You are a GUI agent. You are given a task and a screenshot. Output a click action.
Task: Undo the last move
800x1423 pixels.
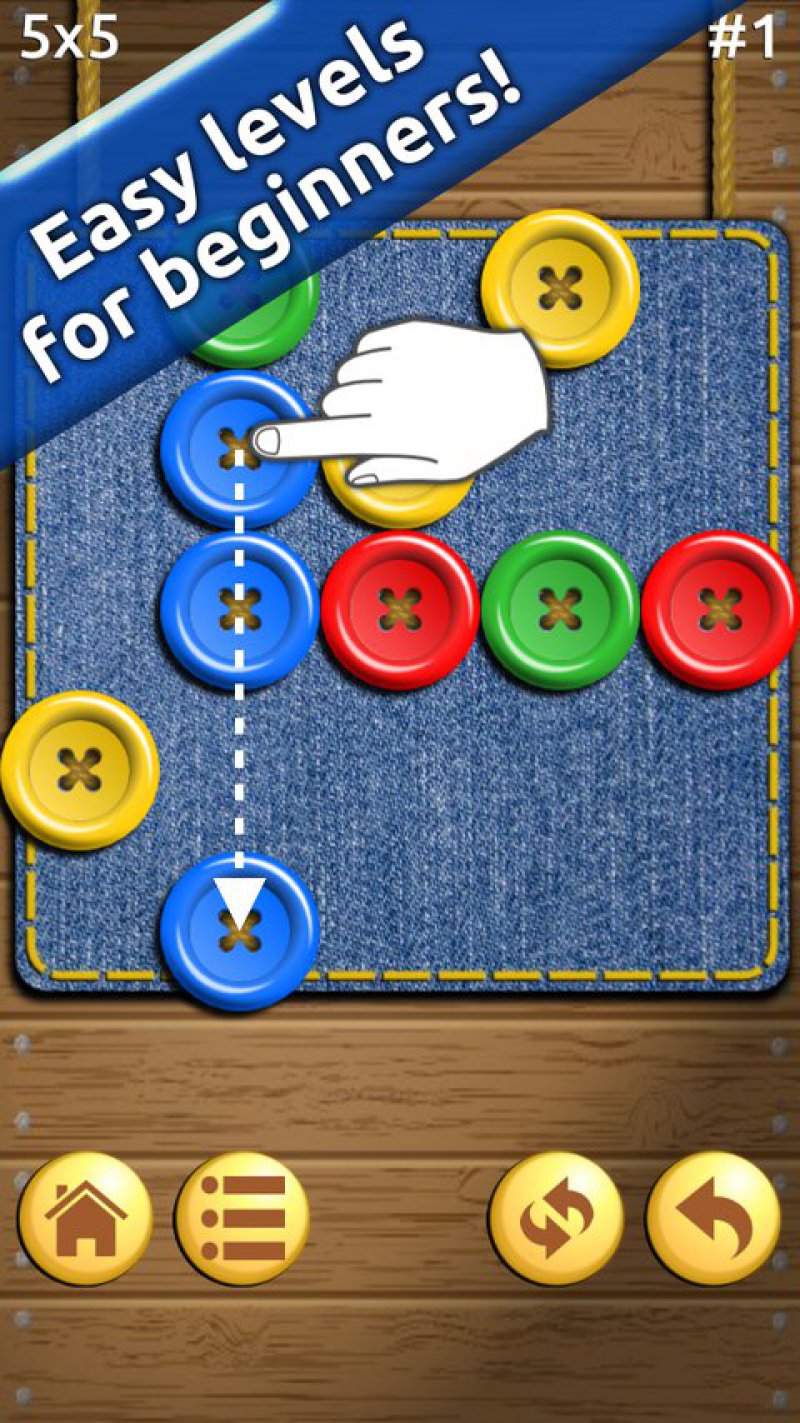(x=713, y=1218)
